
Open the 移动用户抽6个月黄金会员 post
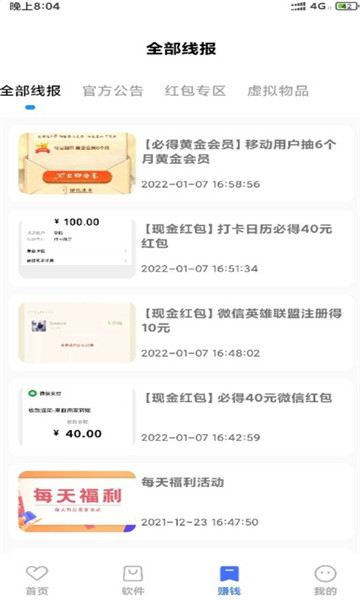181,164
